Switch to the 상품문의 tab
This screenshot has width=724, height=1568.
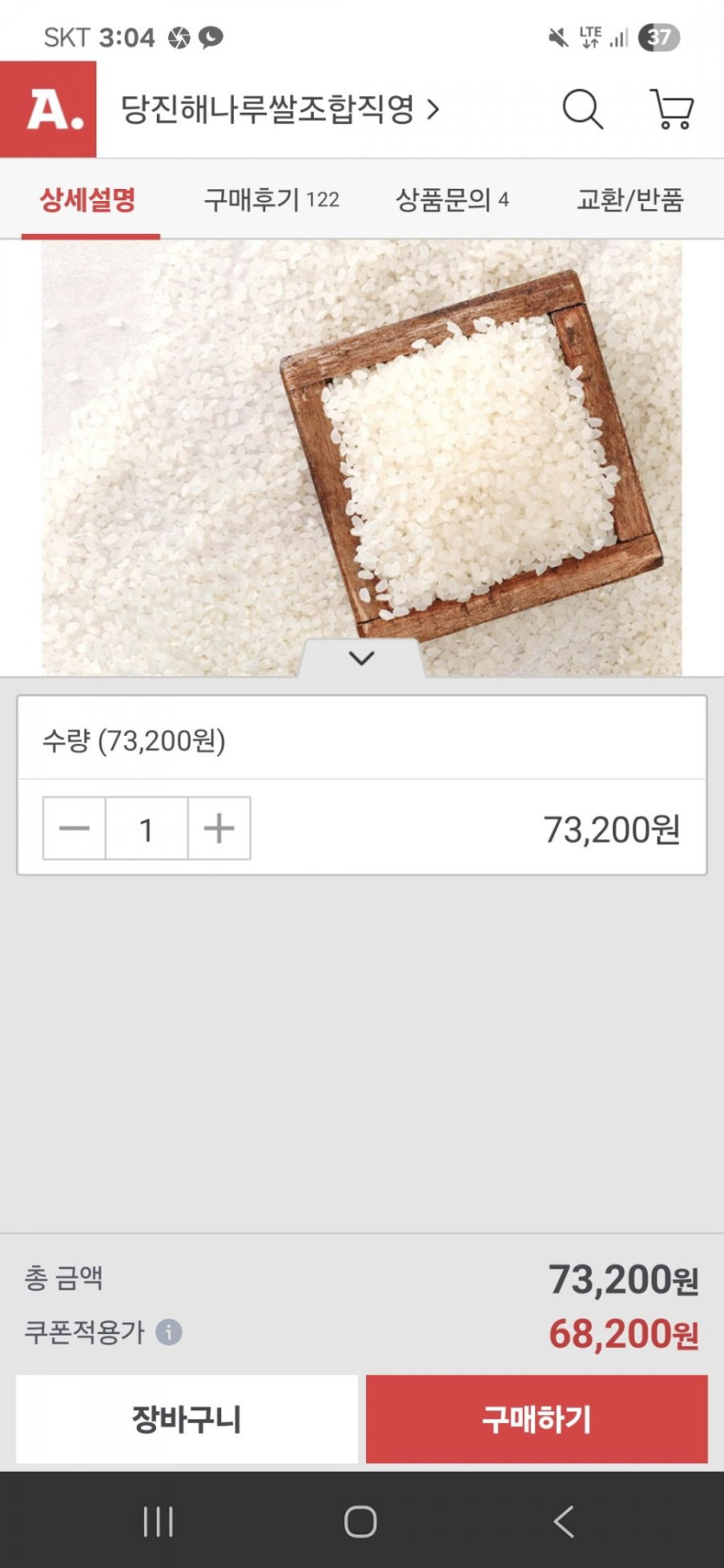(x=452, y=200)
